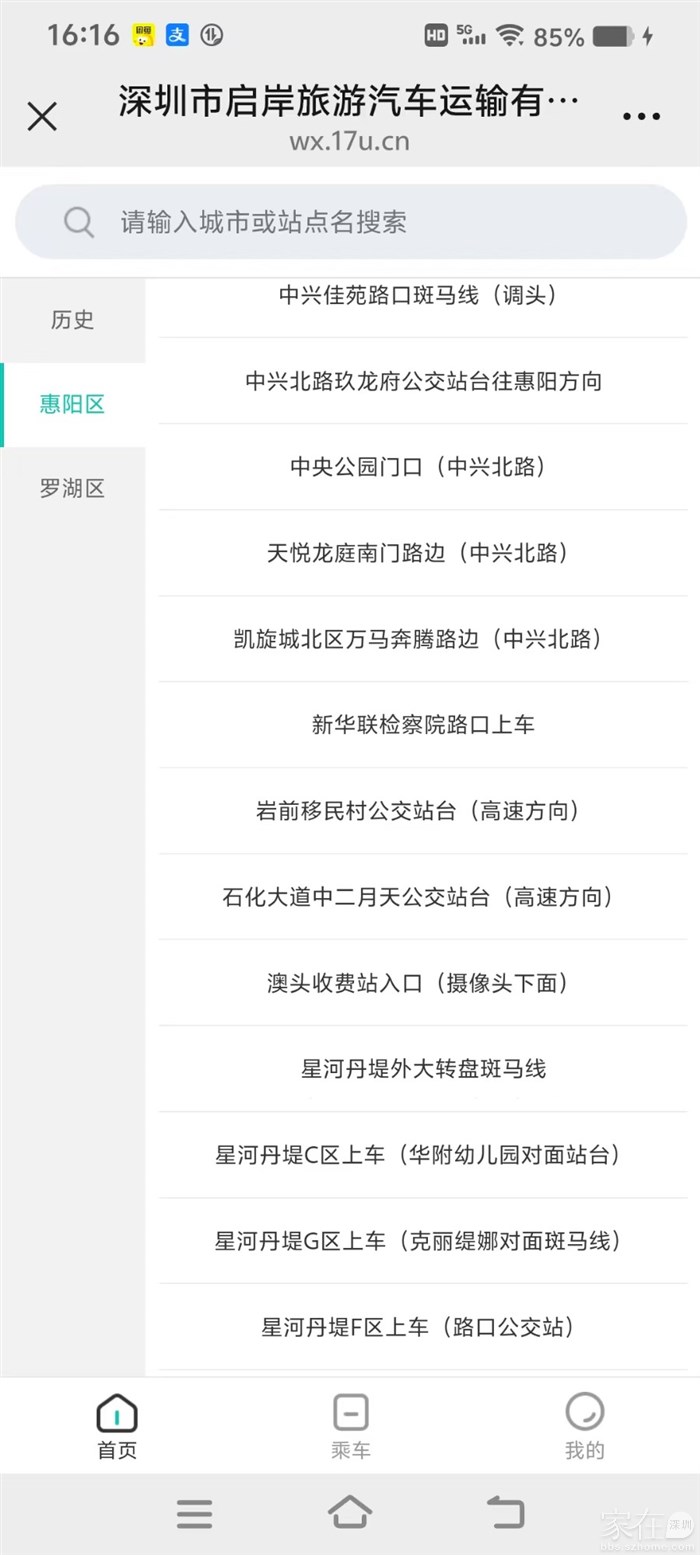Select 澳头收费站入口 station

[423, 983]
